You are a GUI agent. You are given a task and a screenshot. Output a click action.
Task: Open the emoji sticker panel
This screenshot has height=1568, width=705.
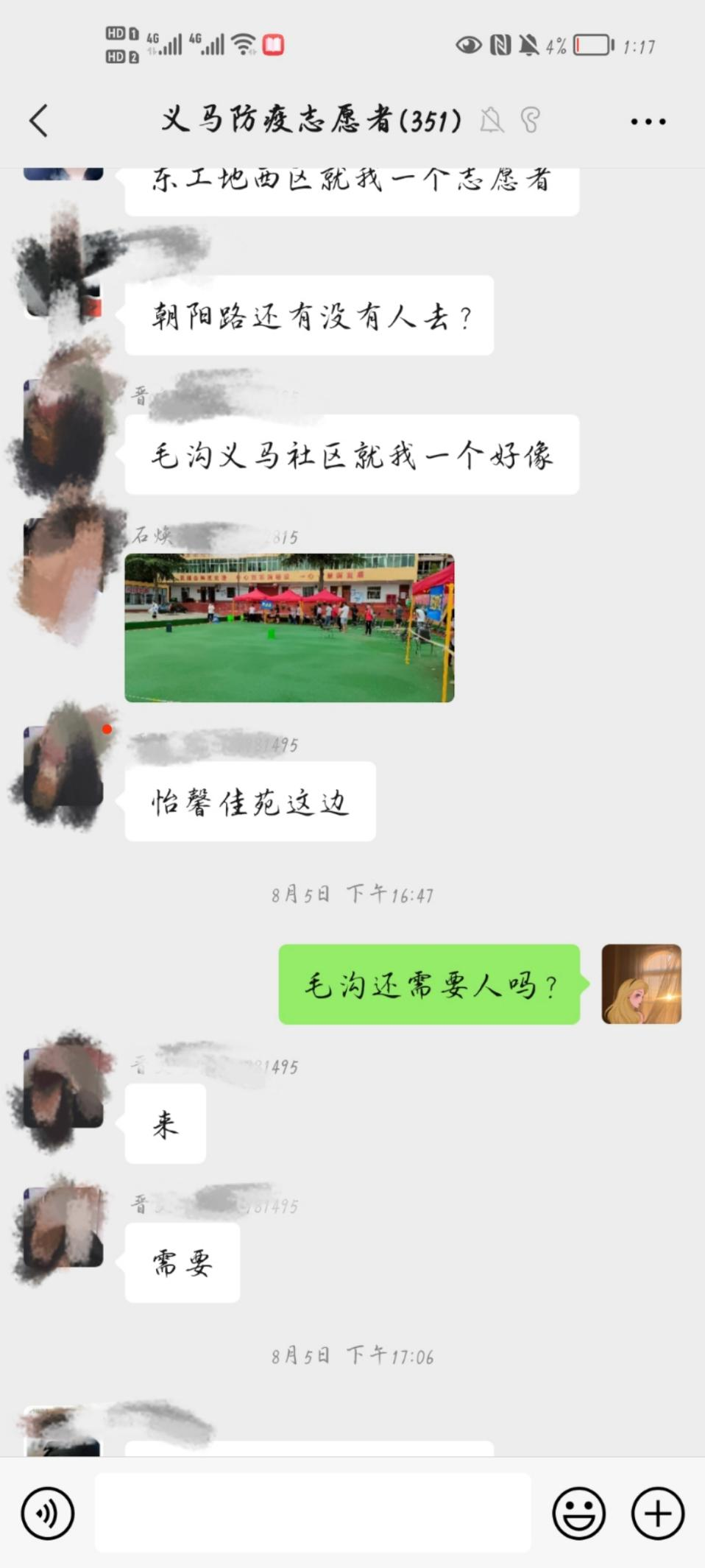click(x=579, y=1514)
